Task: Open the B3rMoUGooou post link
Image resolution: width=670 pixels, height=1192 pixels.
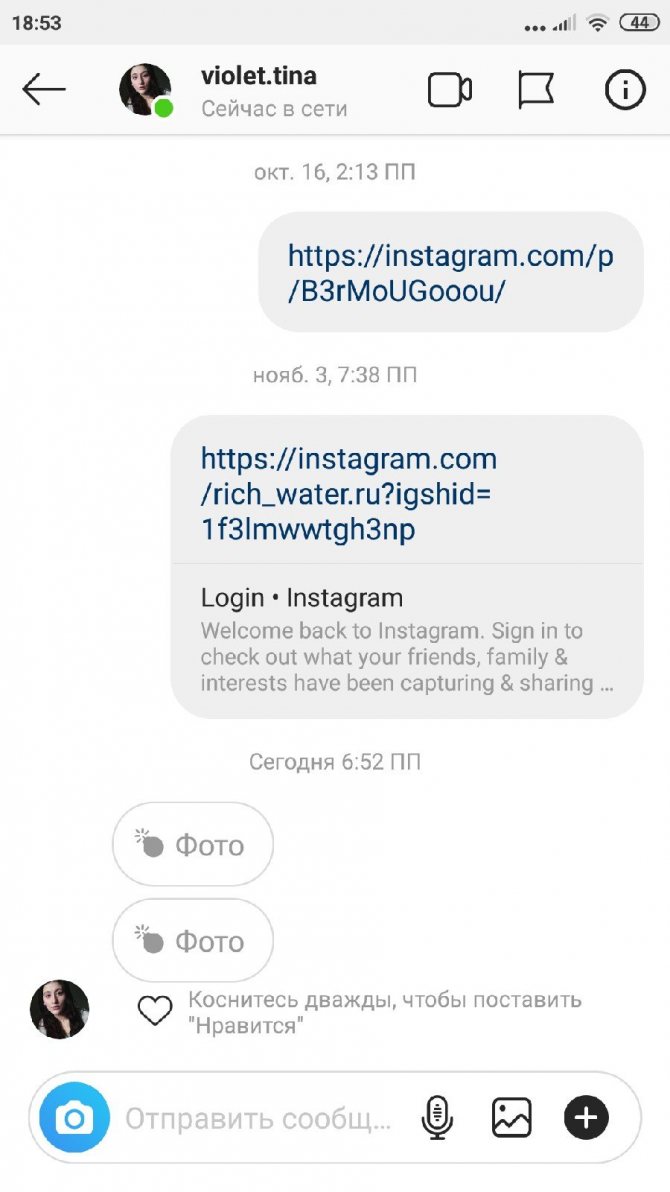Action: tap(450, 273)
